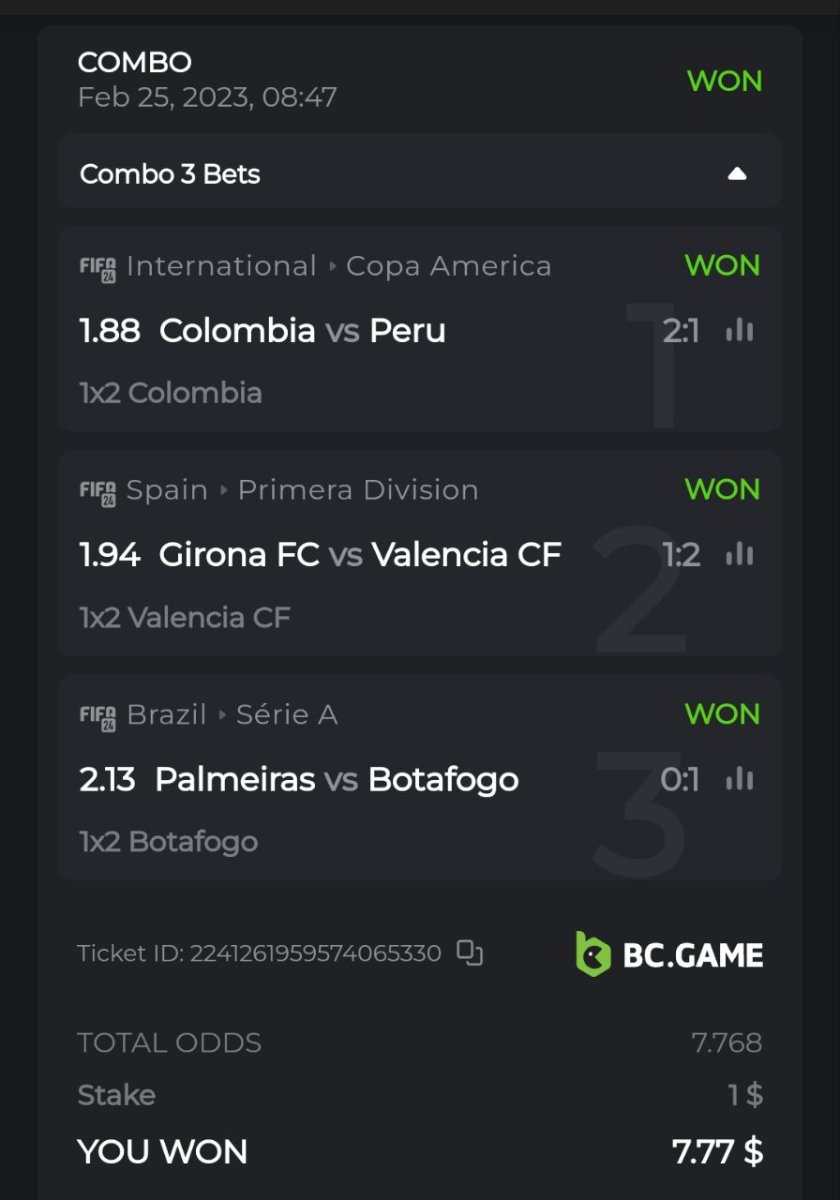Open stats for Girona FC vs Valencia CF
This screenshot has height=1200, width=840.
tap(740, 555)
